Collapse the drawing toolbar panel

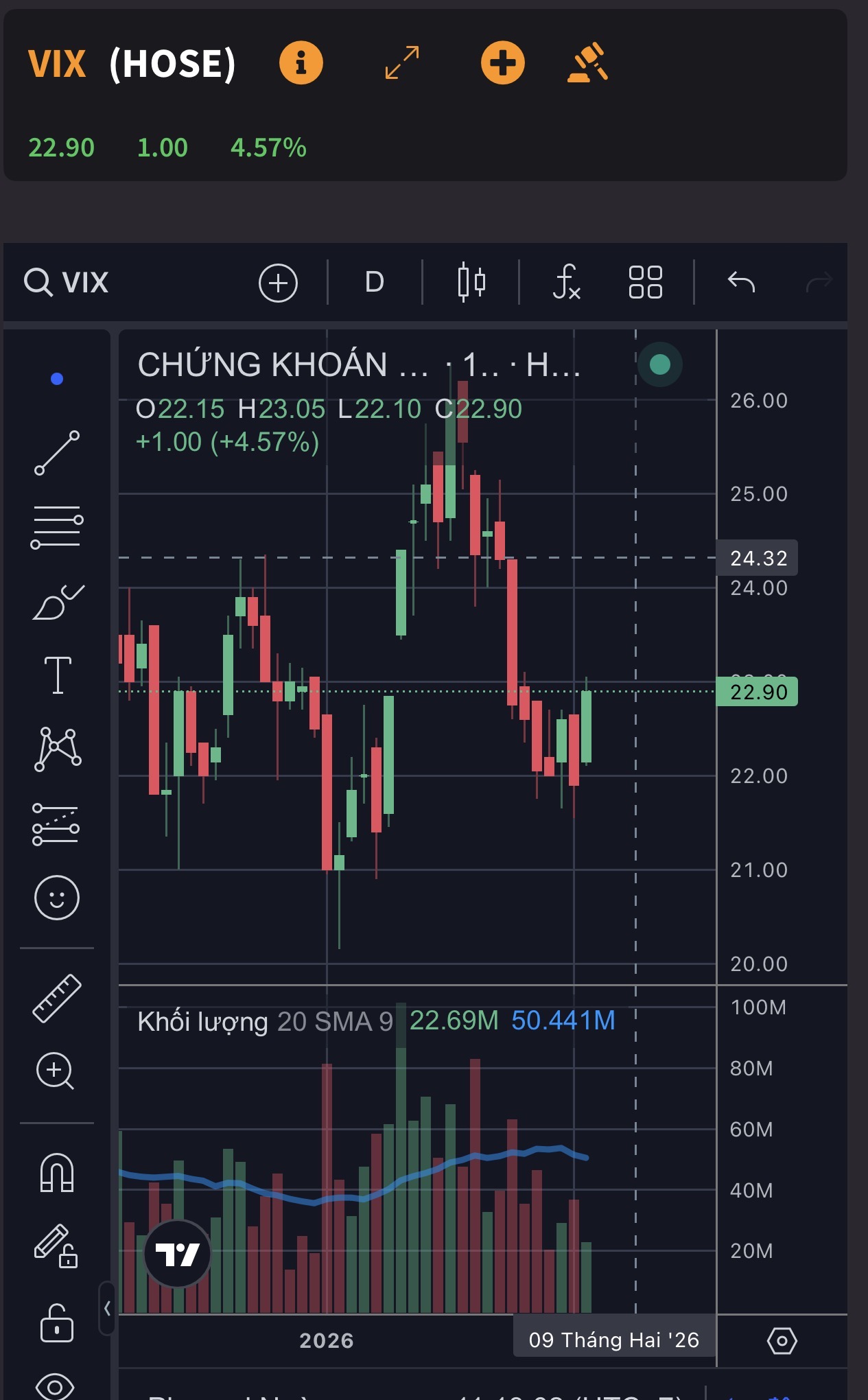(x=107, y=1308)
